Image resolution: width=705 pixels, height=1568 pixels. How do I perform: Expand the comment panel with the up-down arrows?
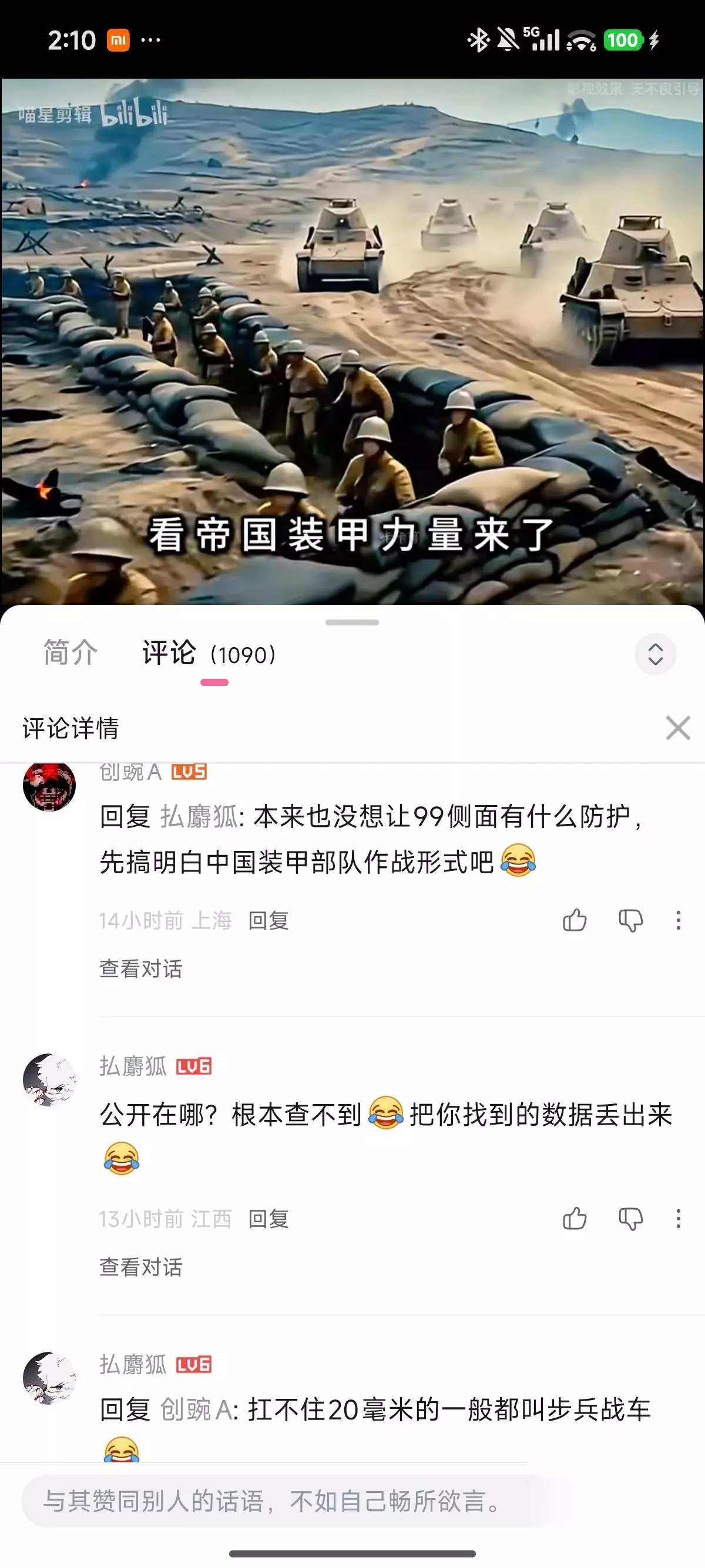(655, 654)
